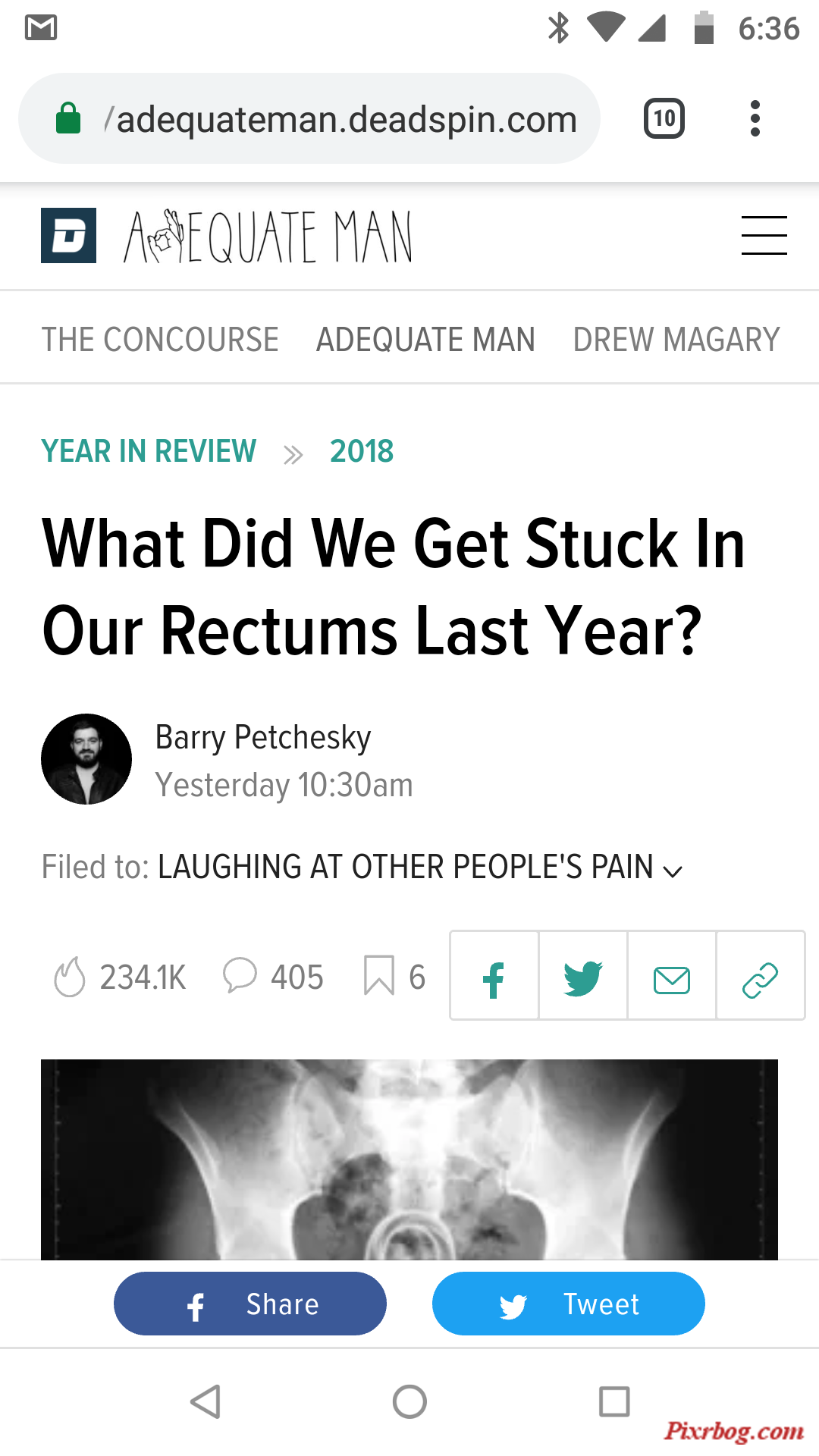Copy the article link
Viewport: 819px width, 1456px height.
pyautogui.click(x=761, y=976)
